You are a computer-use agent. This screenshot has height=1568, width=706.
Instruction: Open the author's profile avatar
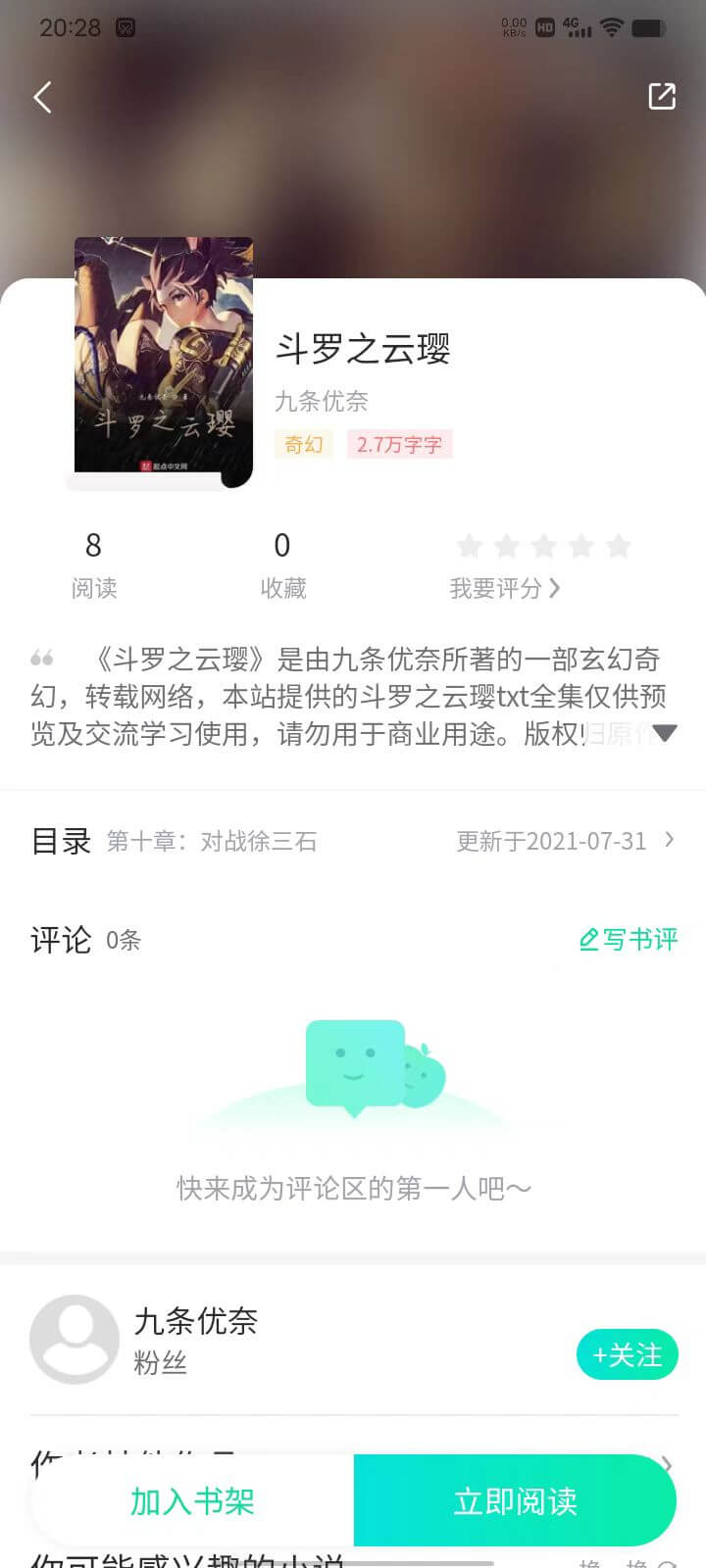76,1340
